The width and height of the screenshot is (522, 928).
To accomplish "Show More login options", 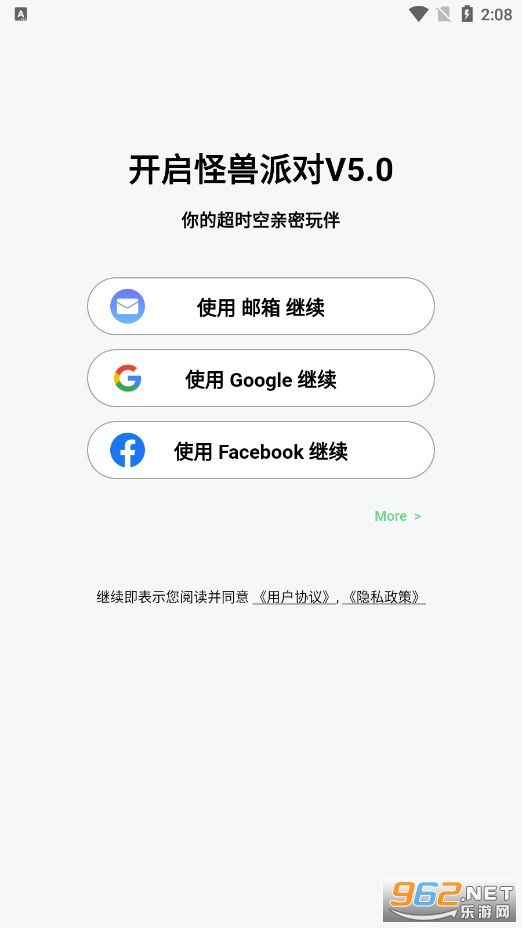I will click(398, 516).
